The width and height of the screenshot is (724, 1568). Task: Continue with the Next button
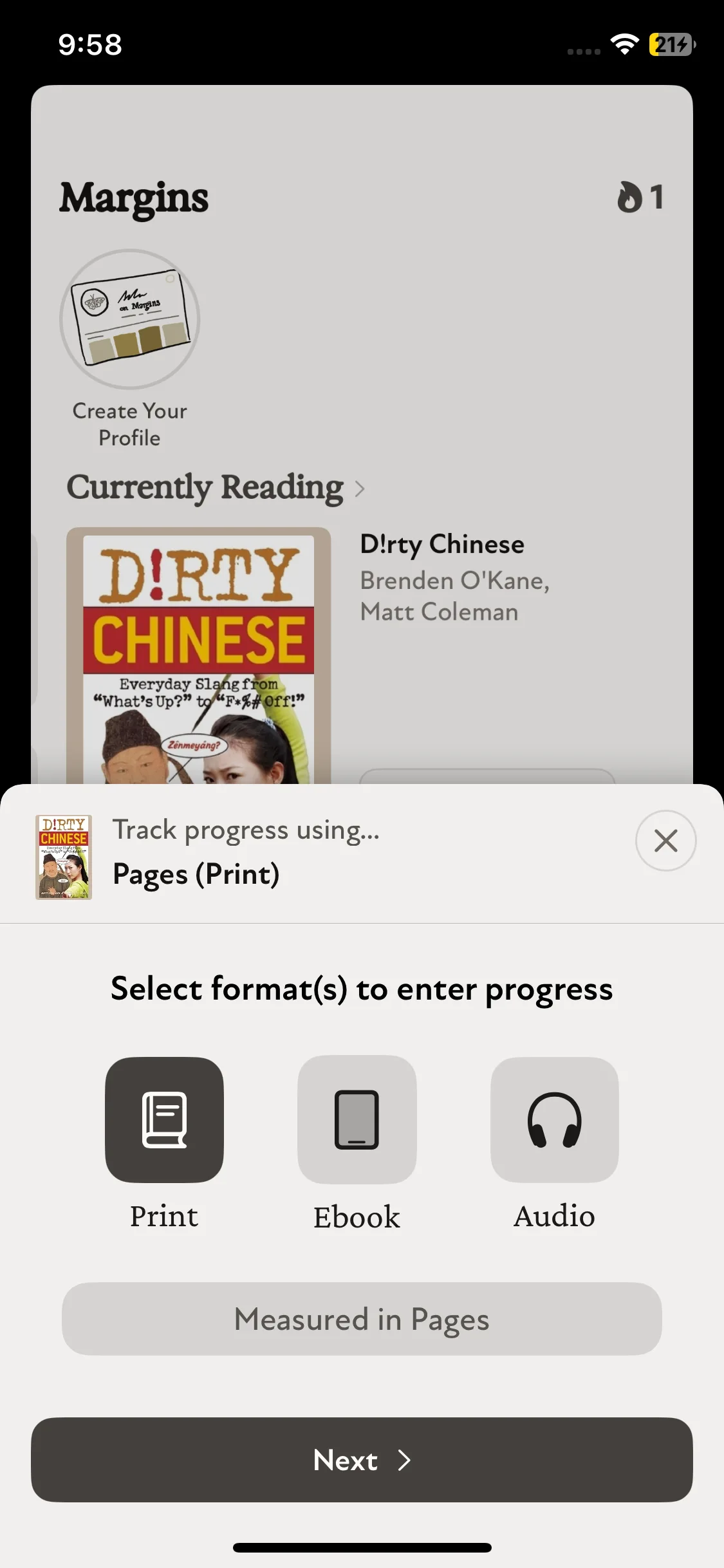pos(362,1460)
